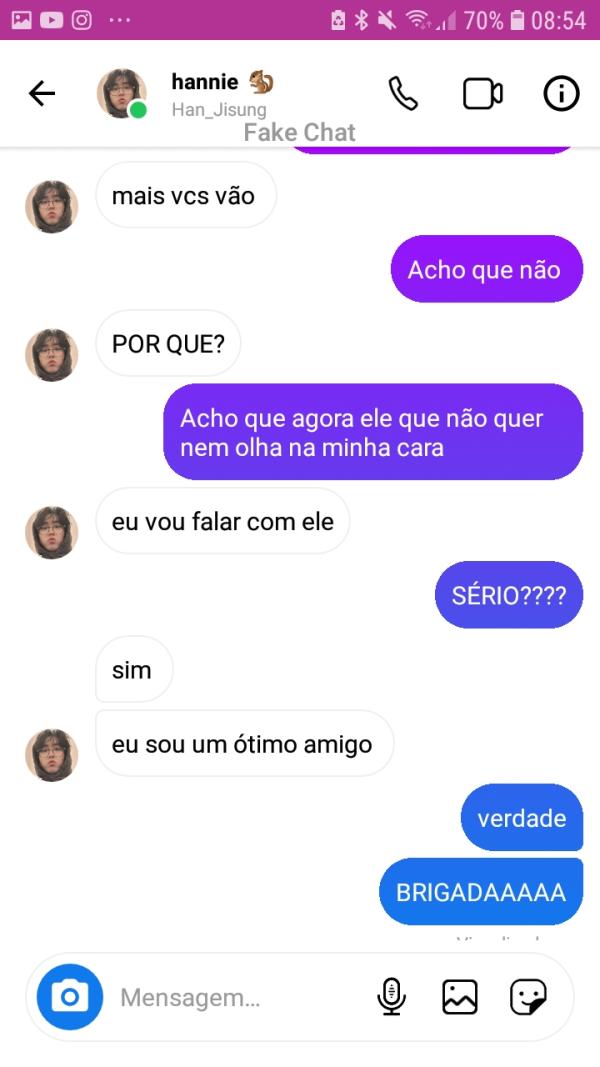600x1067 pixels.
Task: Start a video call with hannie
Action: point(482,94)
